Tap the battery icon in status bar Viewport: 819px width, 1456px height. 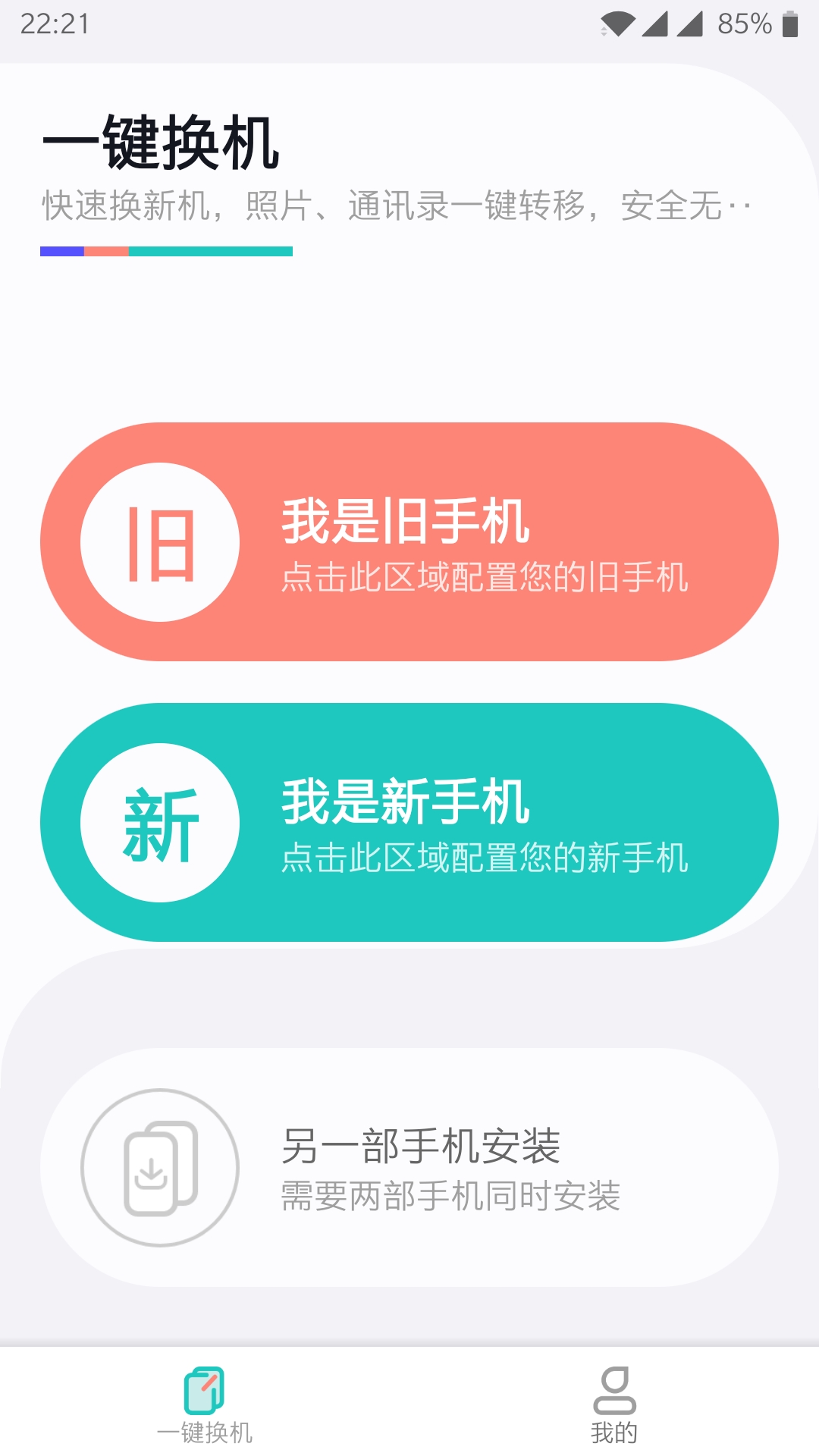790,23
